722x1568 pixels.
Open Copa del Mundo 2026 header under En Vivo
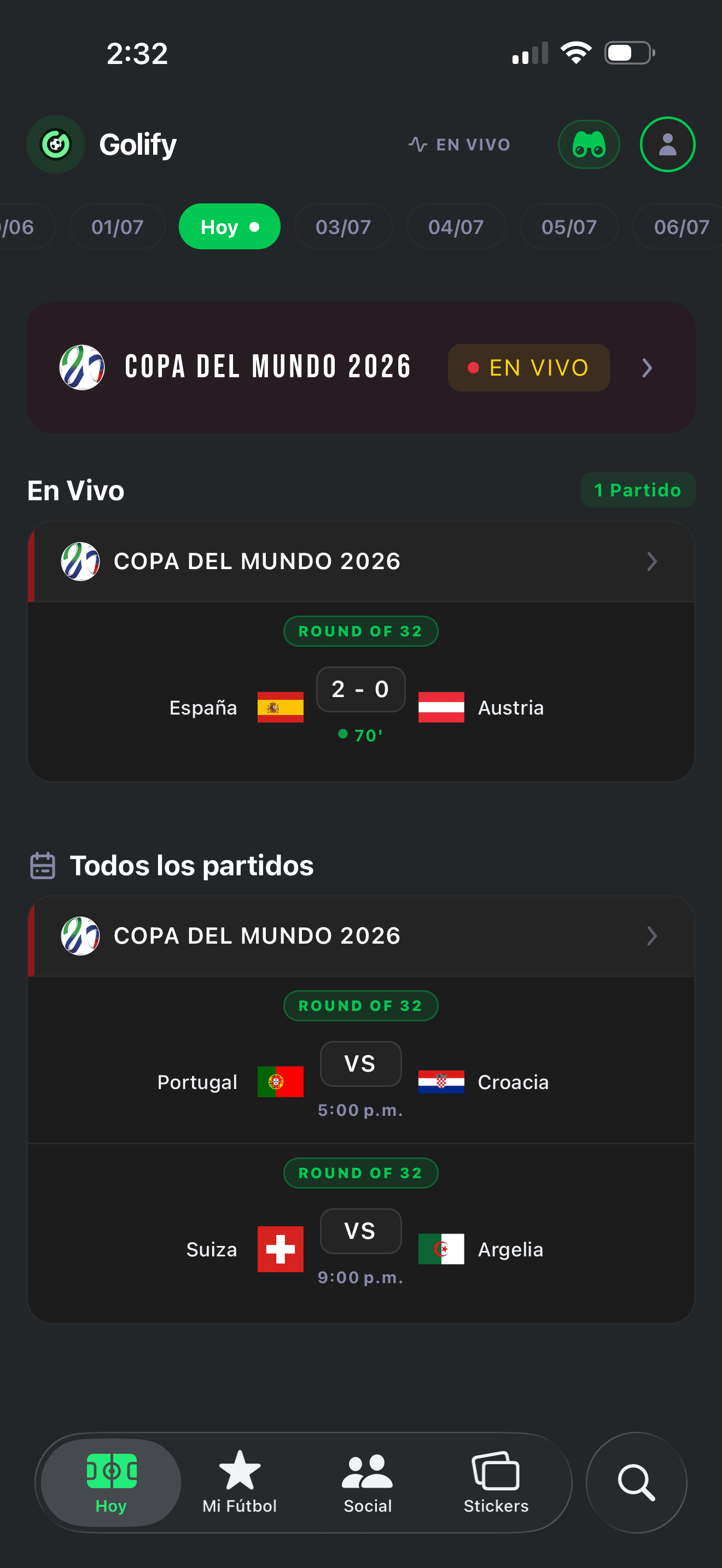pyautogui.click(x=361, y=561)
